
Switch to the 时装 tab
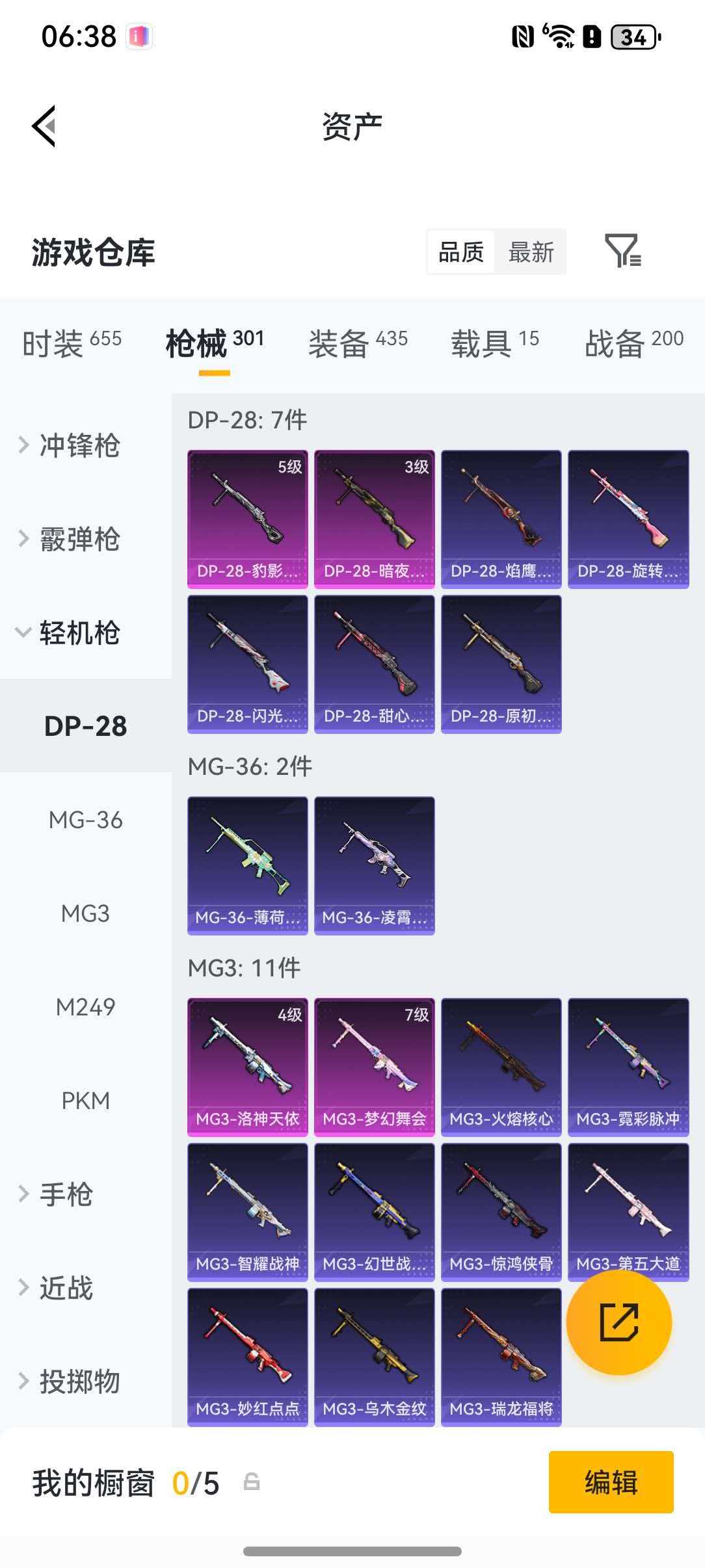point(72,343)
